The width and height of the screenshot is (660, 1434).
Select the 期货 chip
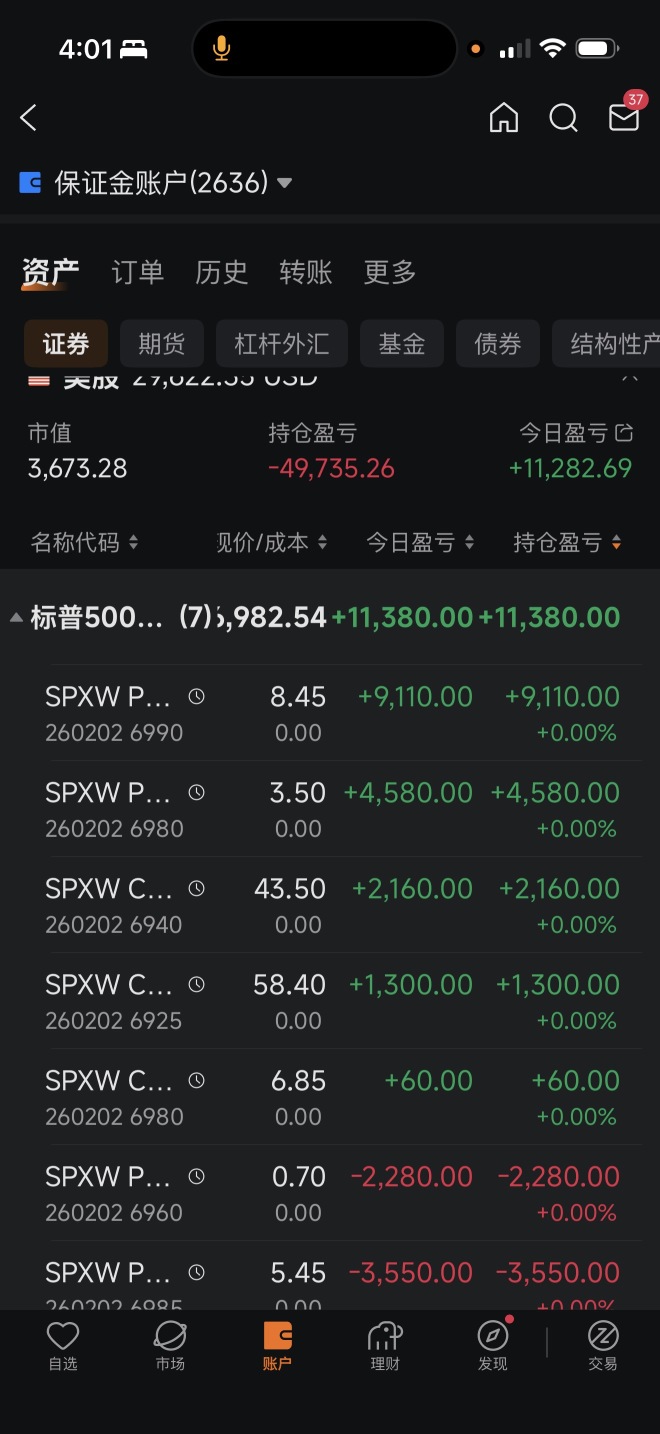click(162, 344)
